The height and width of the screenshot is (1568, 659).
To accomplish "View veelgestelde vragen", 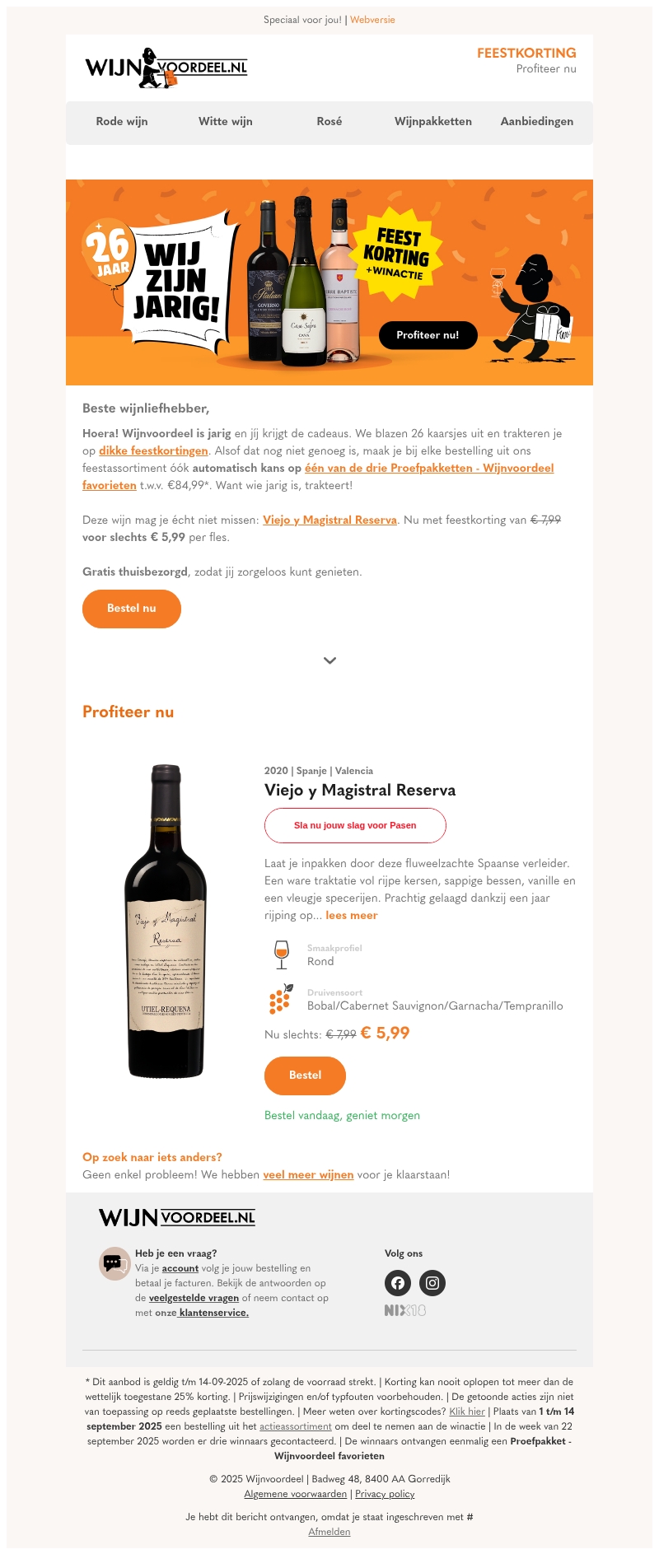I will pyautogui.click(x=194, y=1298).
